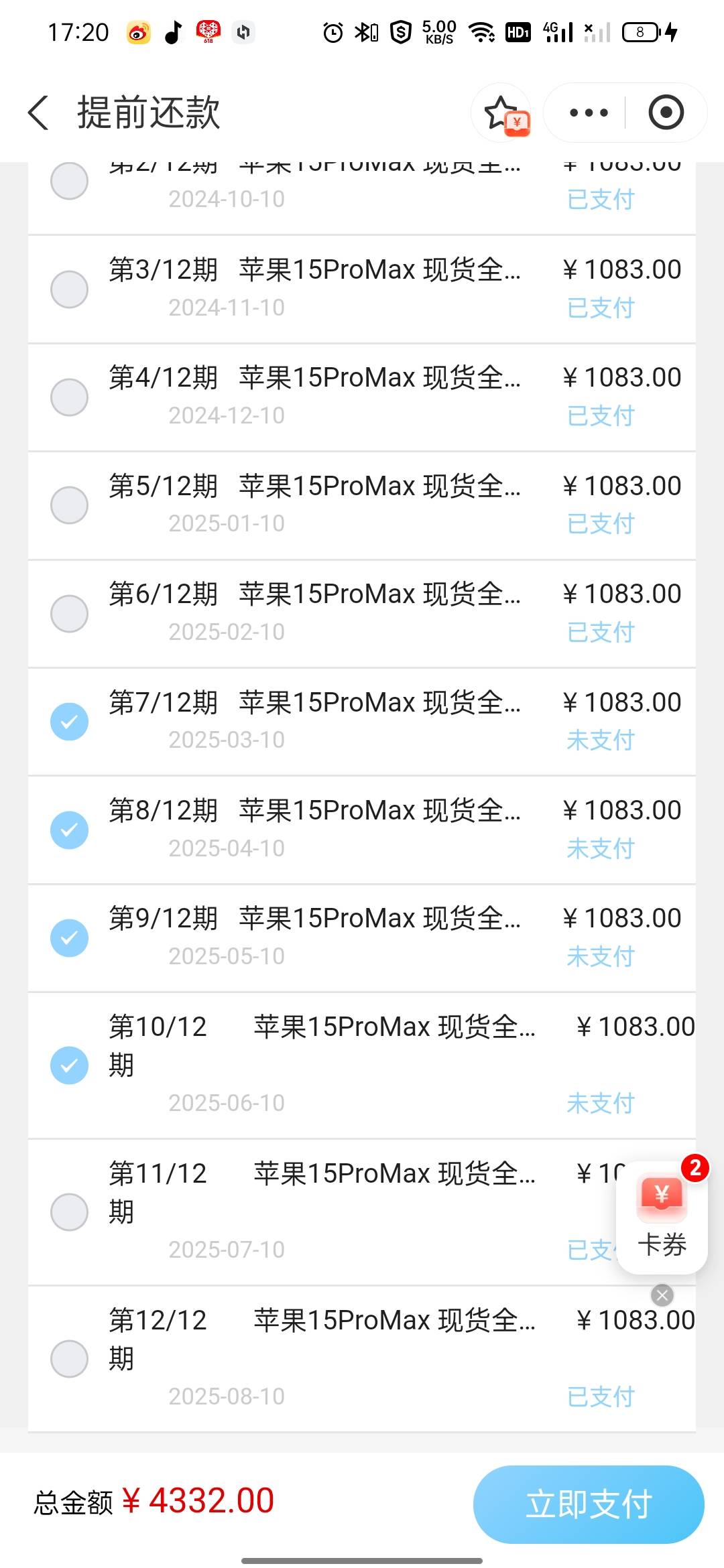Tap the favorite star icon in header

click(503, 113)
